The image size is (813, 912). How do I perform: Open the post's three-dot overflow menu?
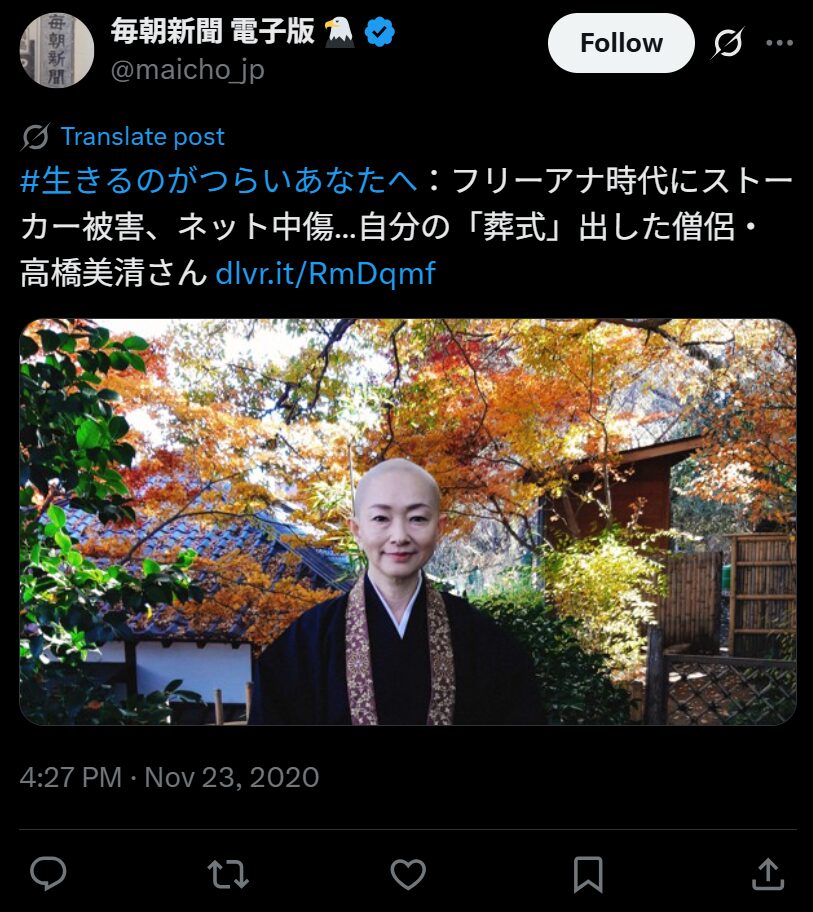click(779, 43)
